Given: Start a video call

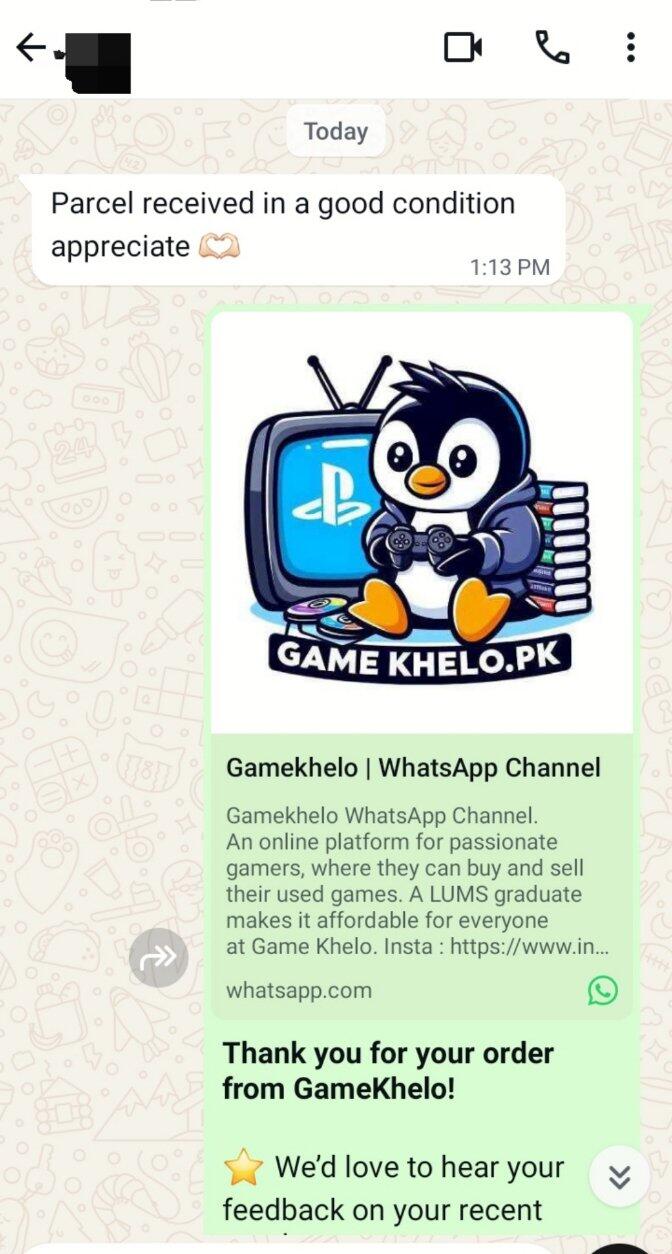Looking at the screenshot, I should click(x=463, y=47).
